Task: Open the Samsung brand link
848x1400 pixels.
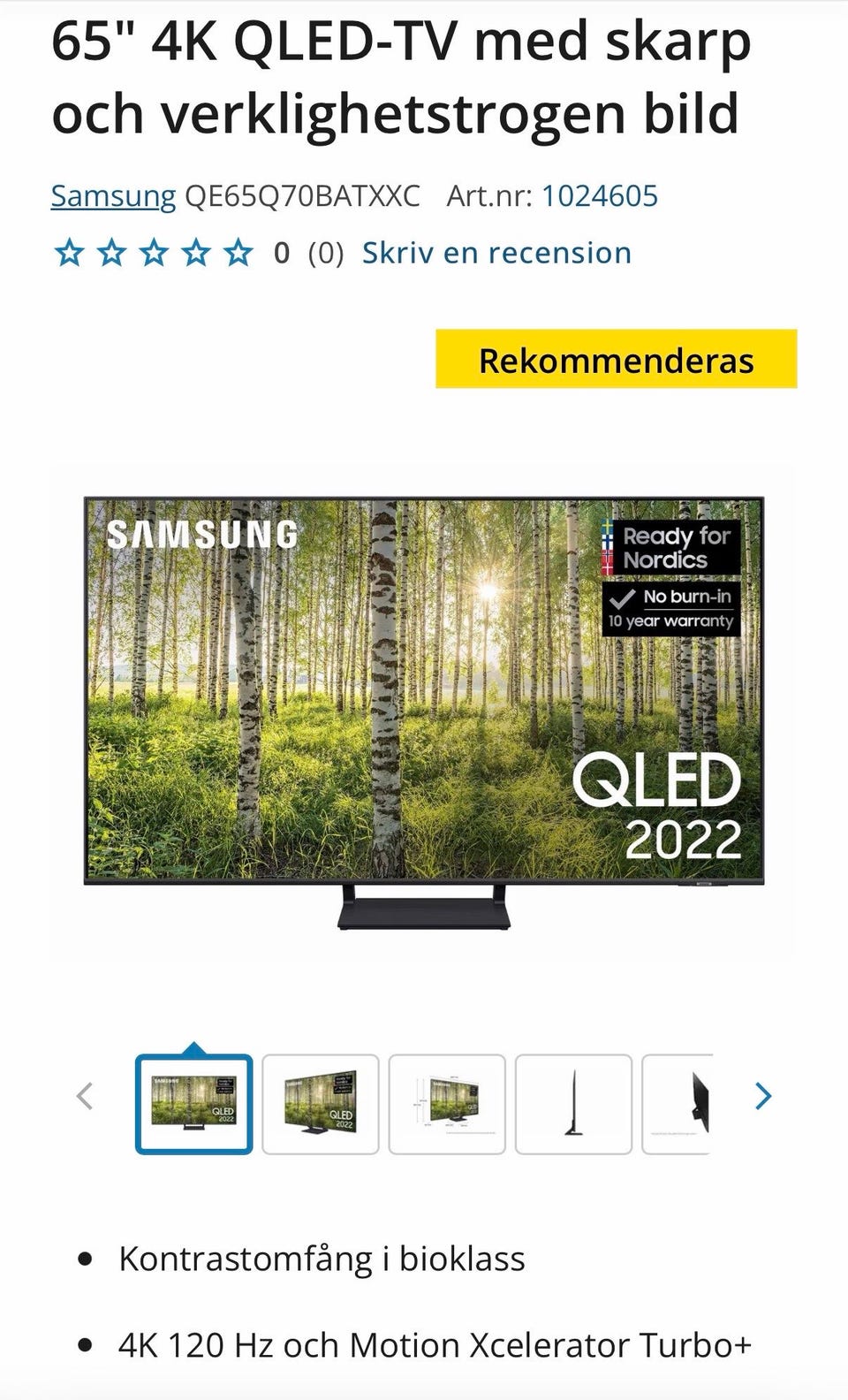Action: pos(113,196)
